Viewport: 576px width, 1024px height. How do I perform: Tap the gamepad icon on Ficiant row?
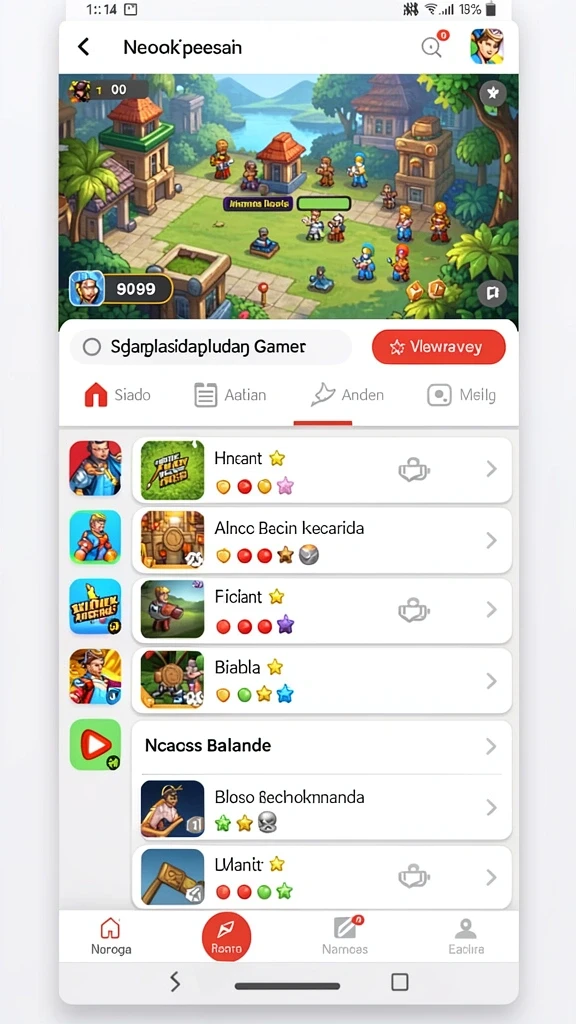(414, 610)
